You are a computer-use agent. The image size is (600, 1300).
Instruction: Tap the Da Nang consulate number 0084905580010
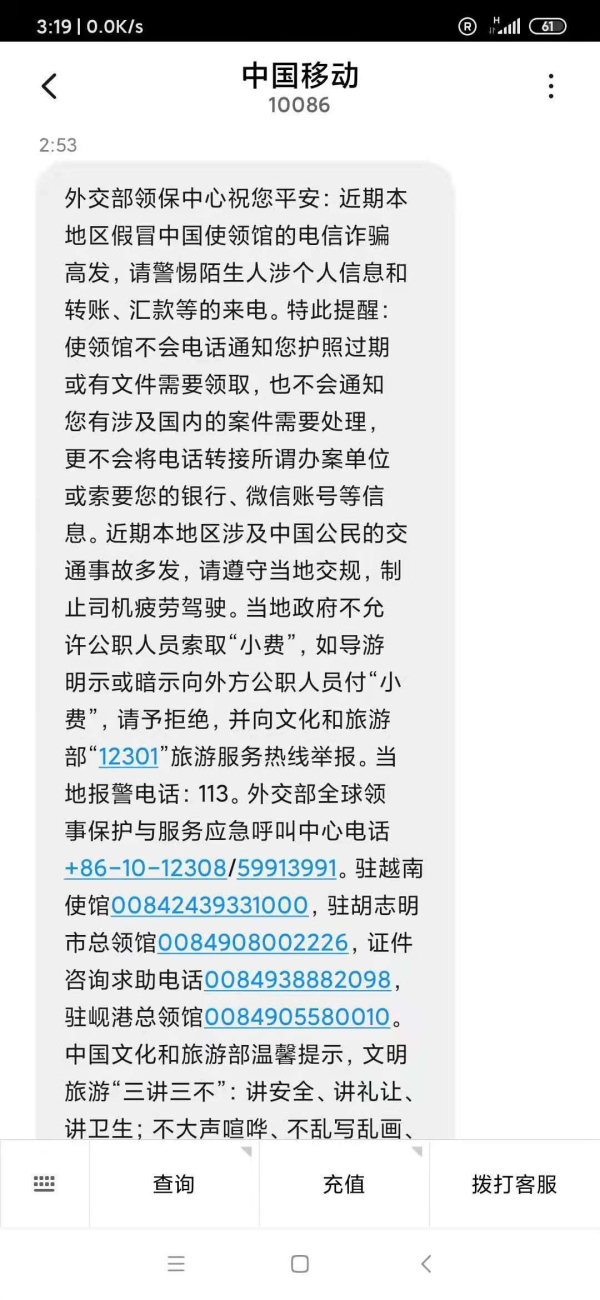297,1017
